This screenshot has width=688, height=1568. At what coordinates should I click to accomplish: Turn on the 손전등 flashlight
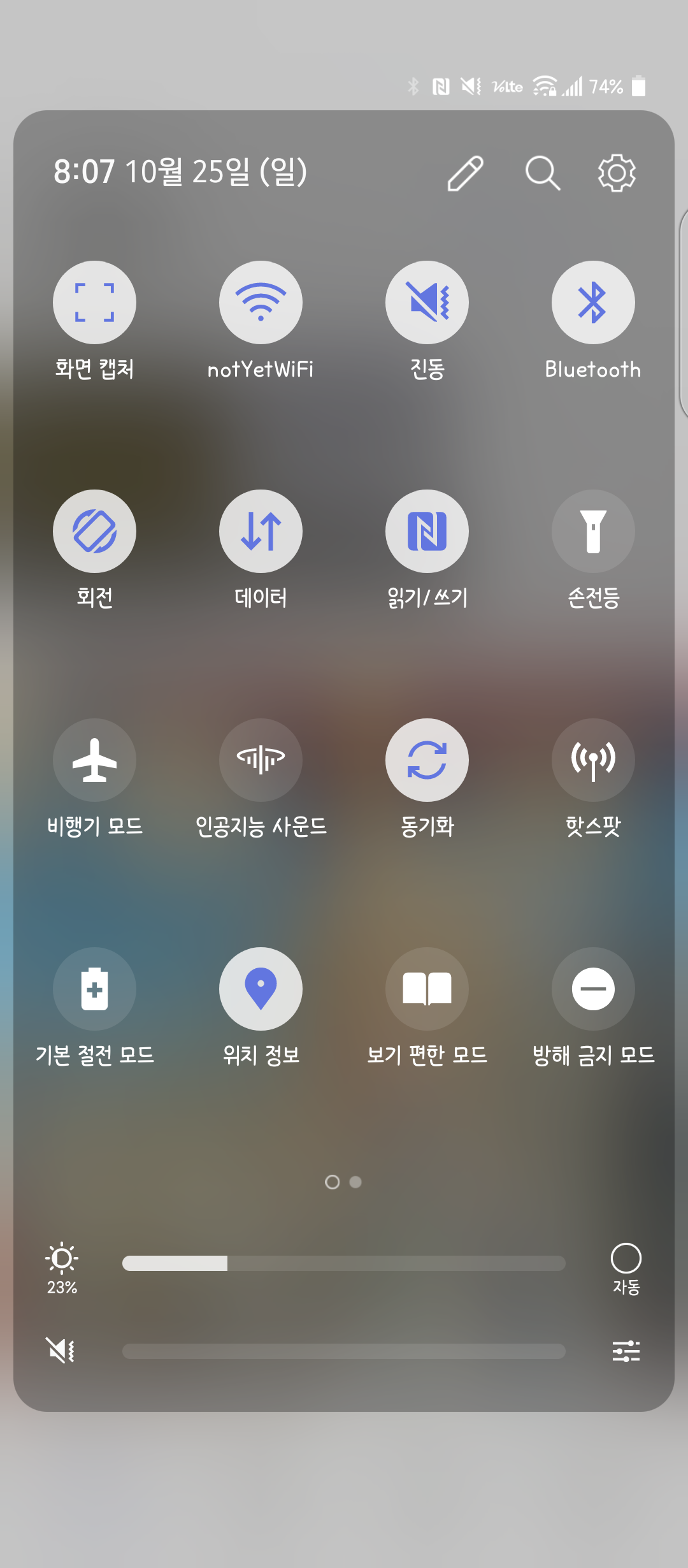593,531
